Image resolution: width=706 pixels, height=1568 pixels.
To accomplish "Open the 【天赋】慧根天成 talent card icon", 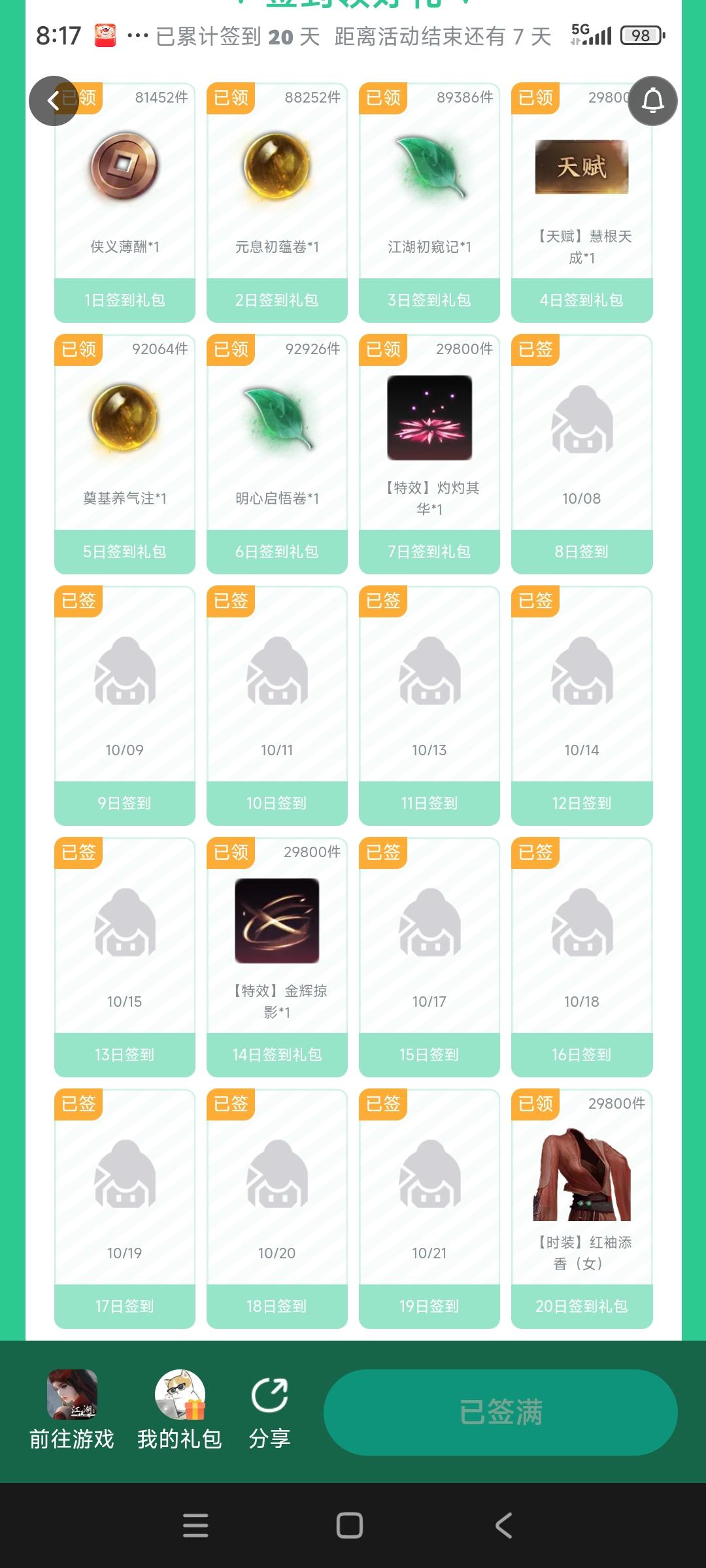I will coord(581,167).
